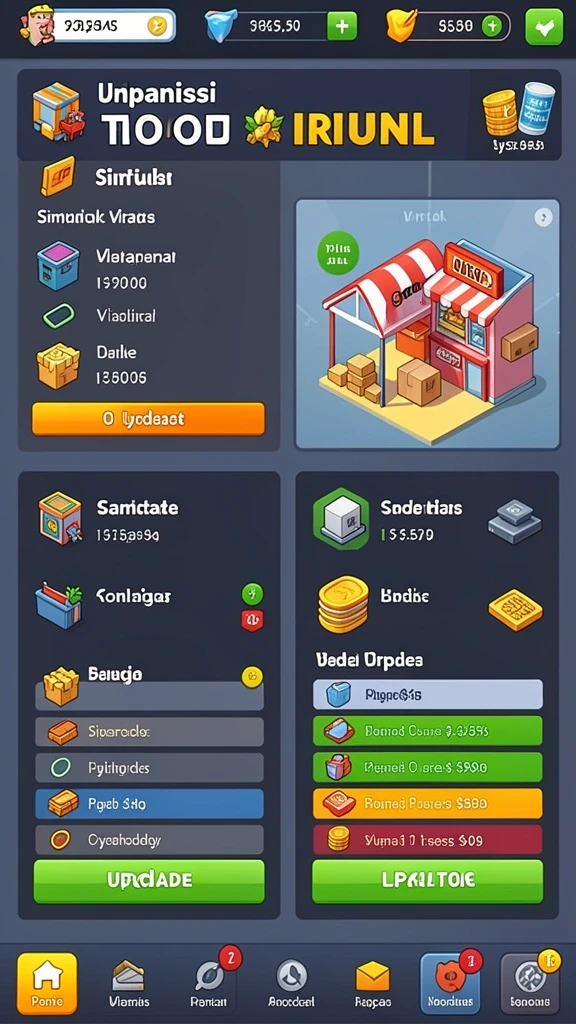This screenshot has height=1024, width=576.
Task: Tap the green UPGRADE button on the left panel
Action: 149,880
